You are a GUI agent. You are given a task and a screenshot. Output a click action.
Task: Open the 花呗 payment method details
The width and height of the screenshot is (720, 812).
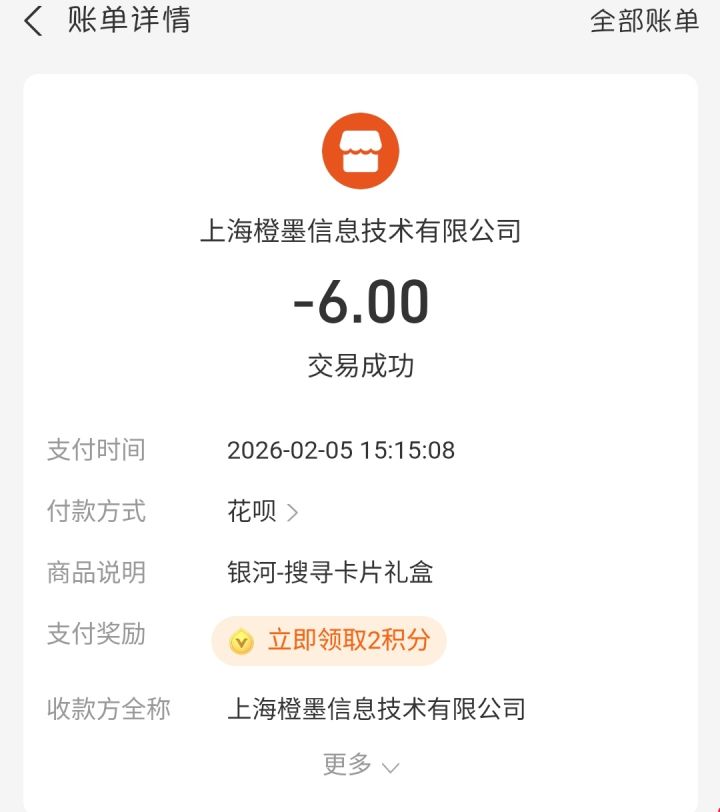[x=263, y=512]
